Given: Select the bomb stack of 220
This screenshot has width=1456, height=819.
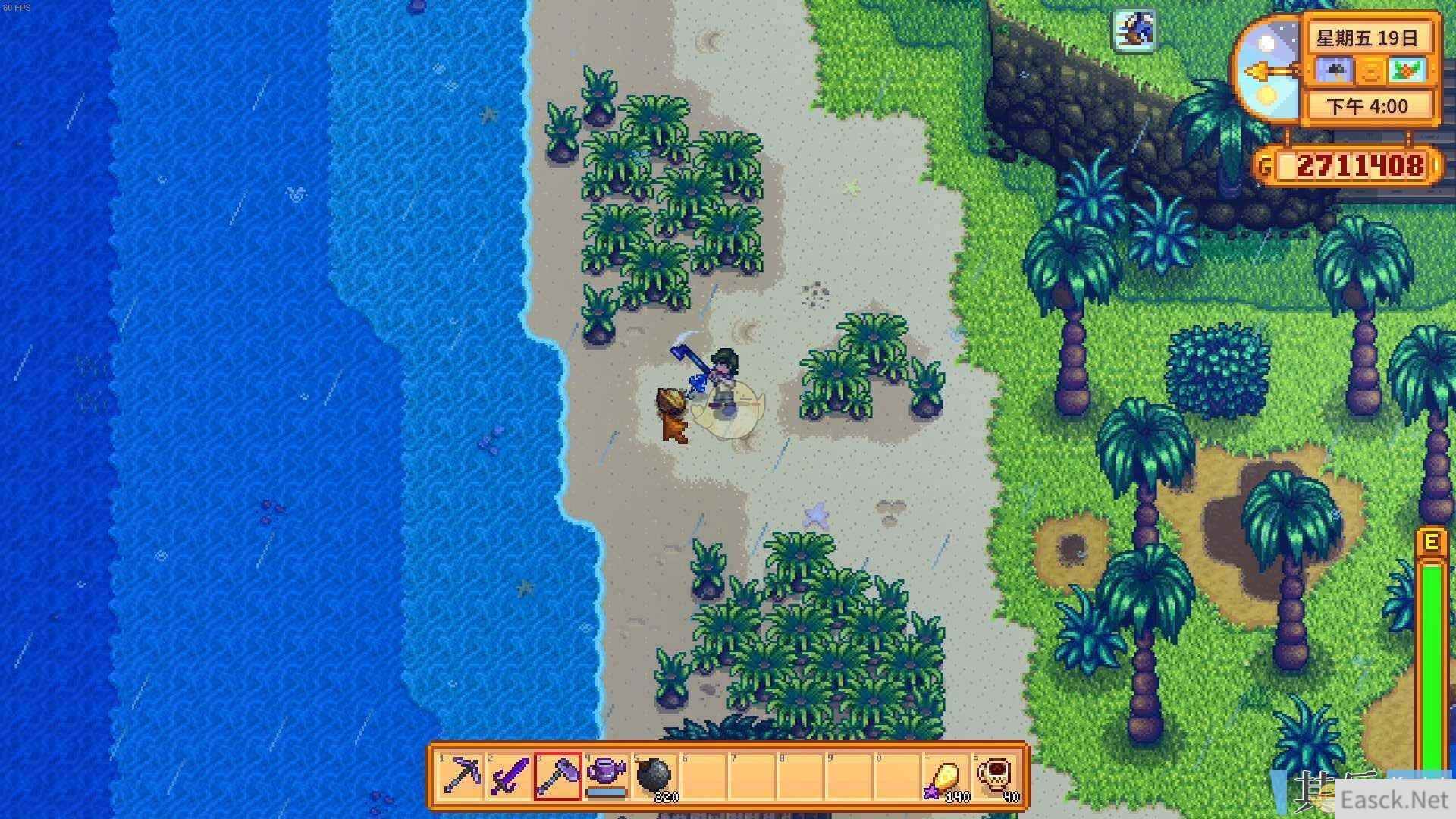Looking at the screenshot, I should 655,777.
